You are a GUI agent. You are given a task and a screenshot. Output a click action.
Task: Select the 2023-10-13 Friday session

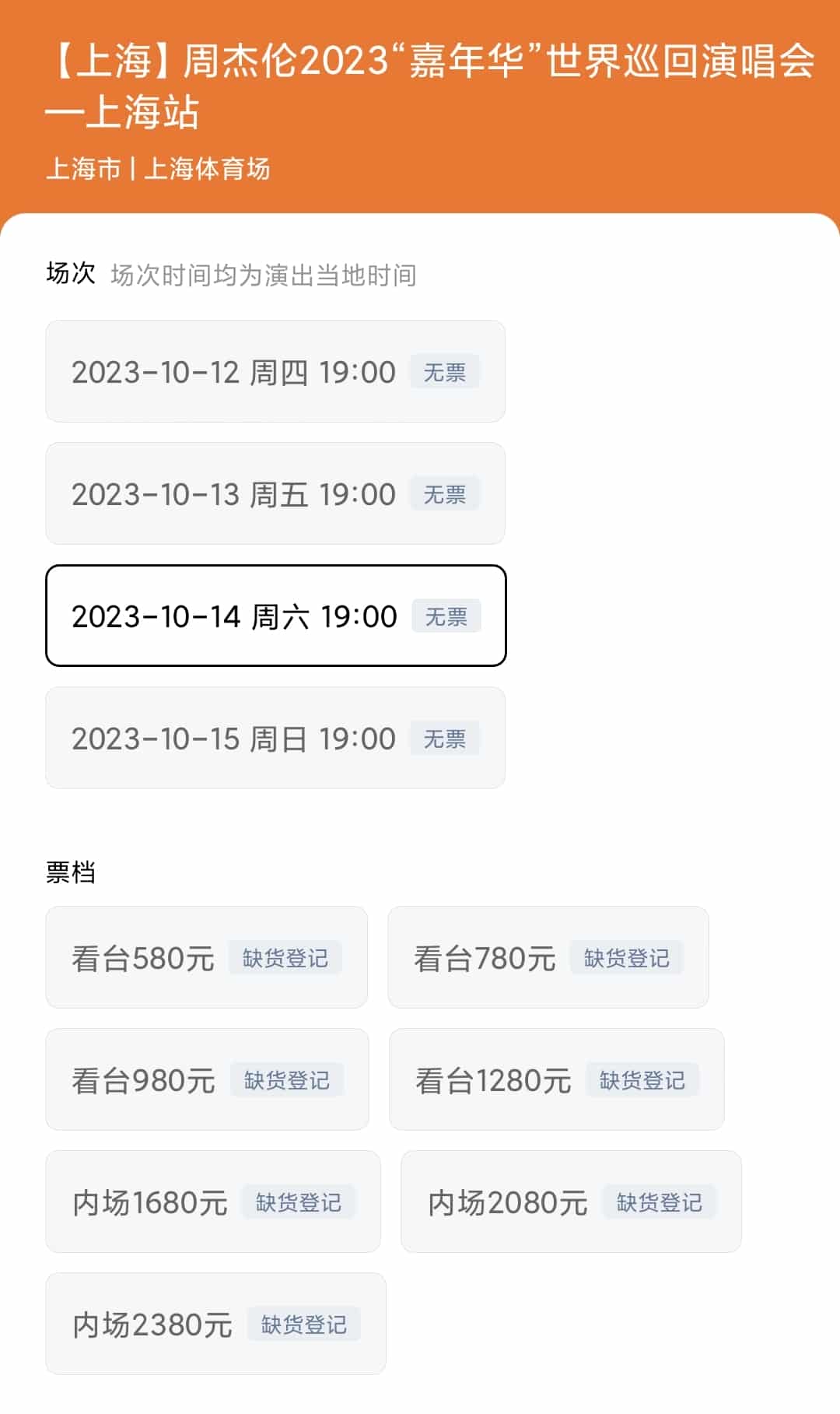click(275, 493)
